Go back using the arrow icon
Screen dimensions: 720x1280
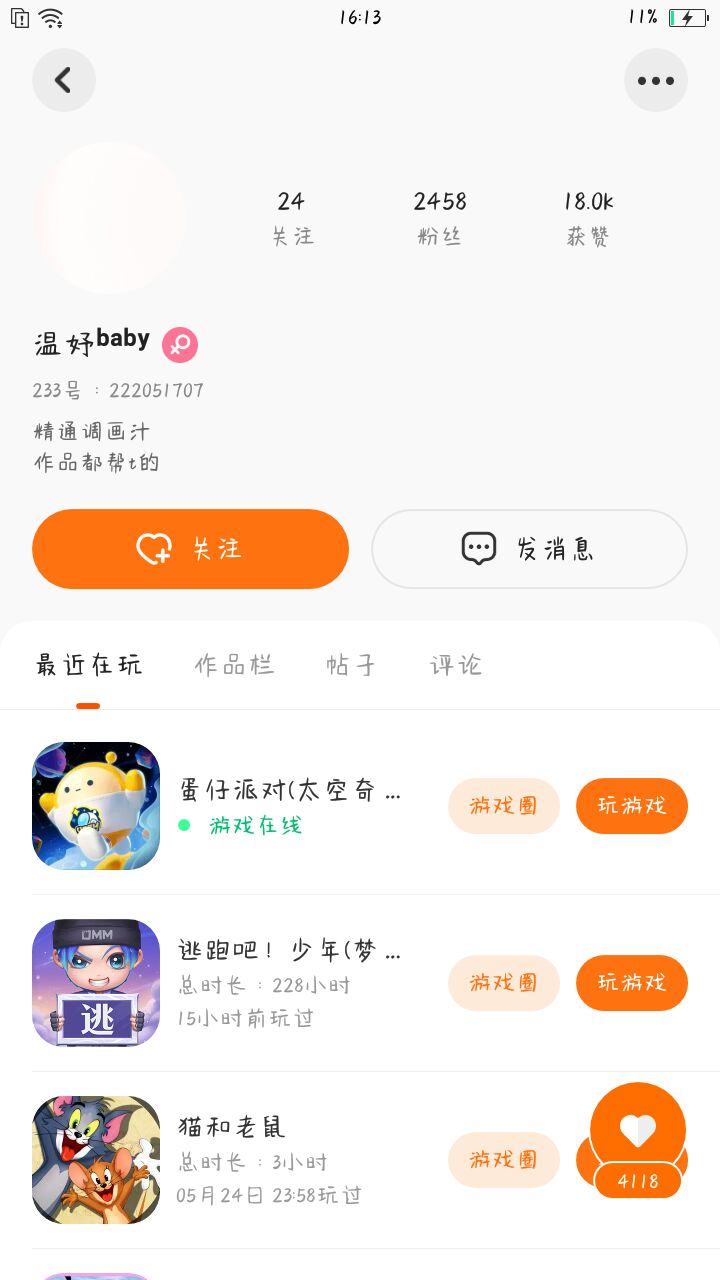pyautogui.click(x=64, y=80)
